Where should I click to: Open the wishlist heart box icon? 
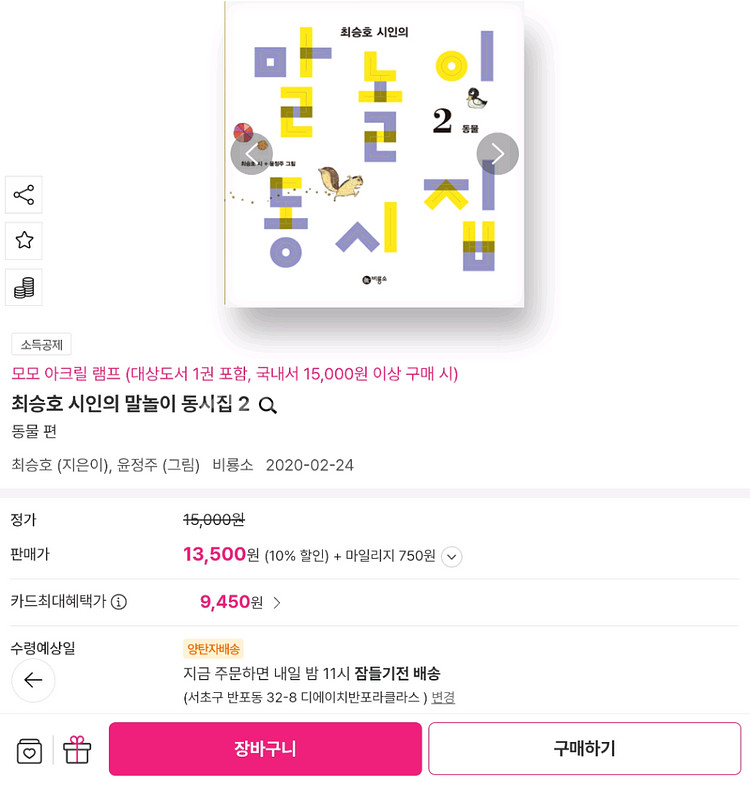29,750
